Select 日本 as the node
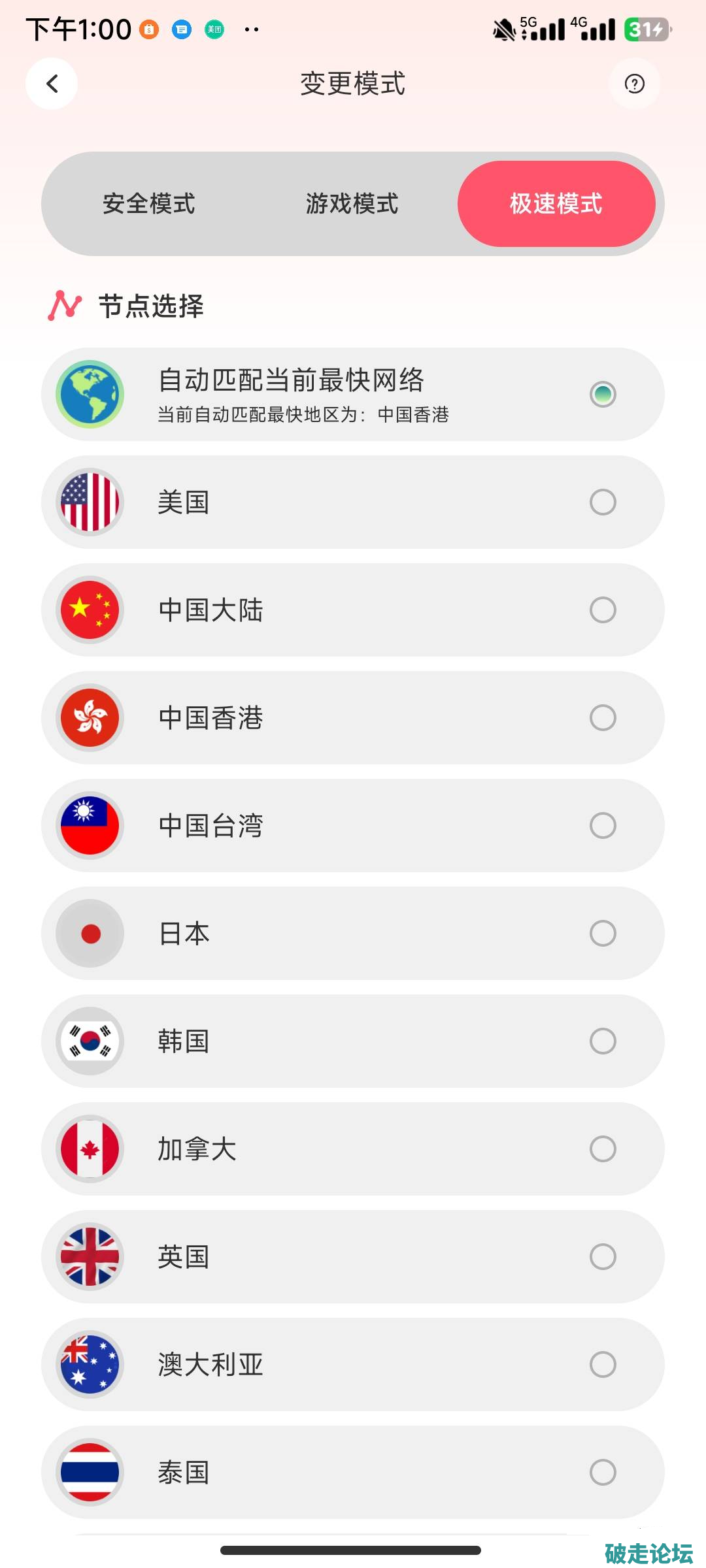 click(x=353, y=934)
